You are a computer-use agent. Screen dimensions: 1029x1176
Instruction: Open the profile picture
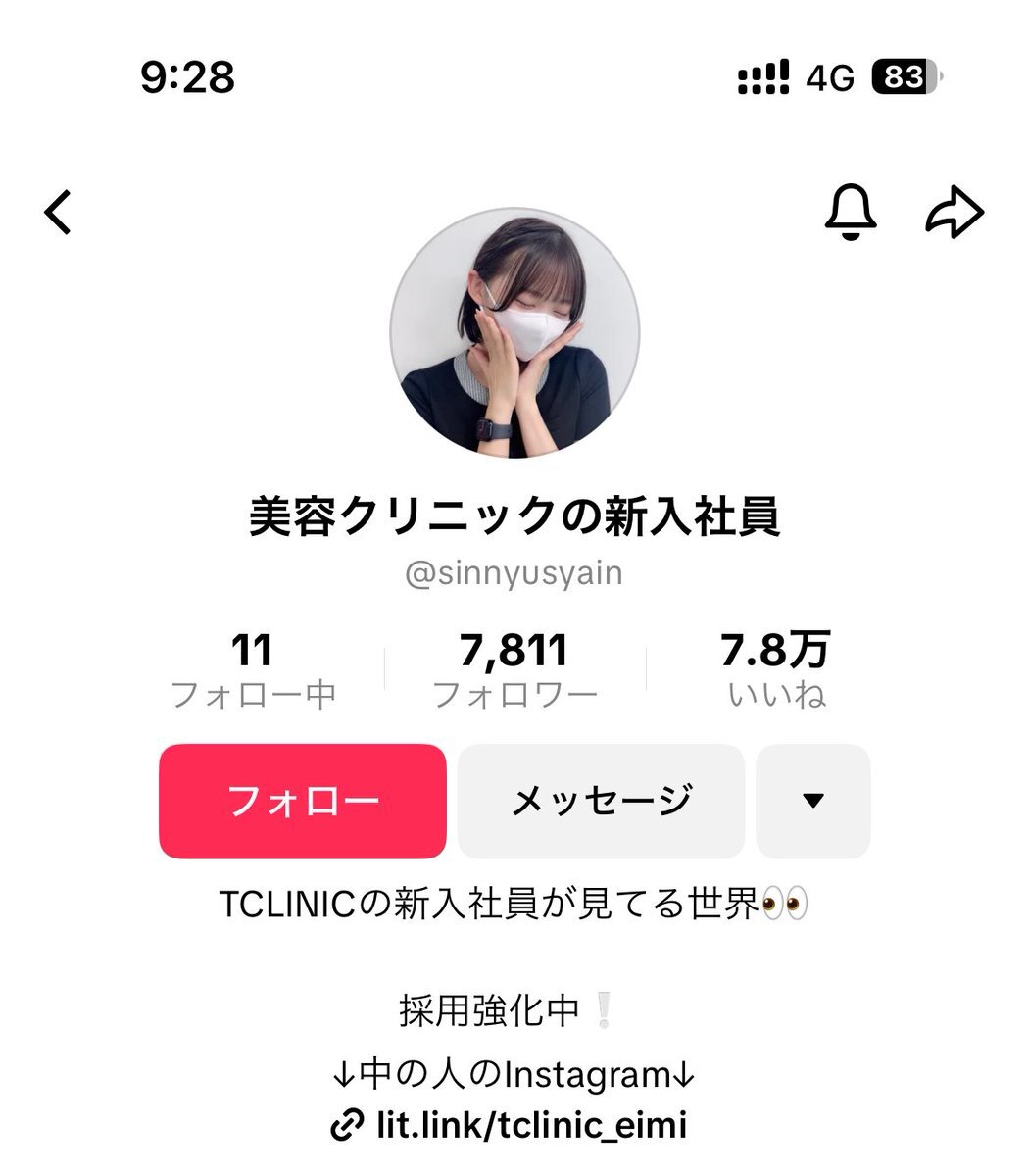[514, 332]
